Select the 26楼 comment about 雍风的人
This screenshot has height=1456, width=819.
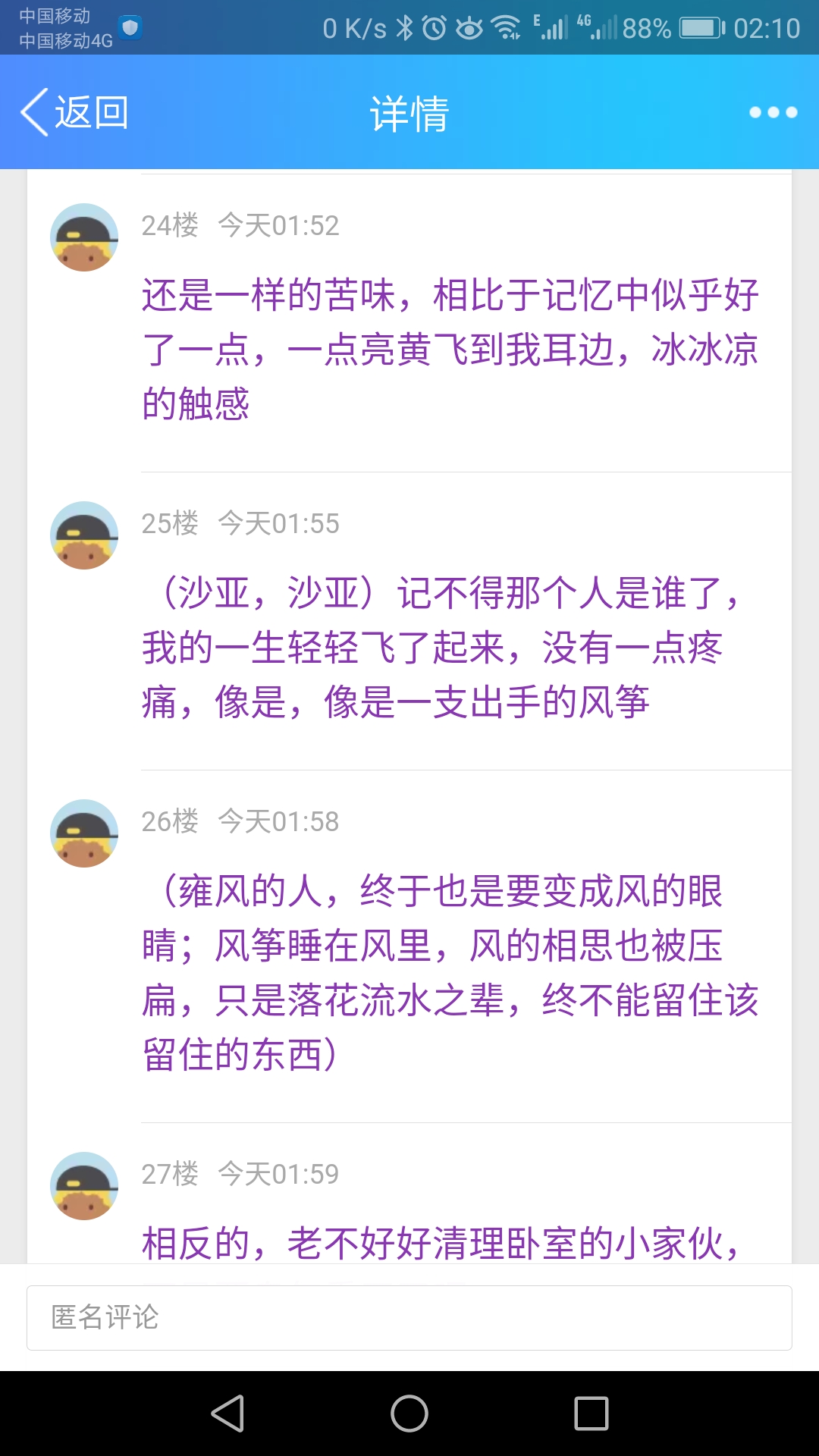click(450, 972)
